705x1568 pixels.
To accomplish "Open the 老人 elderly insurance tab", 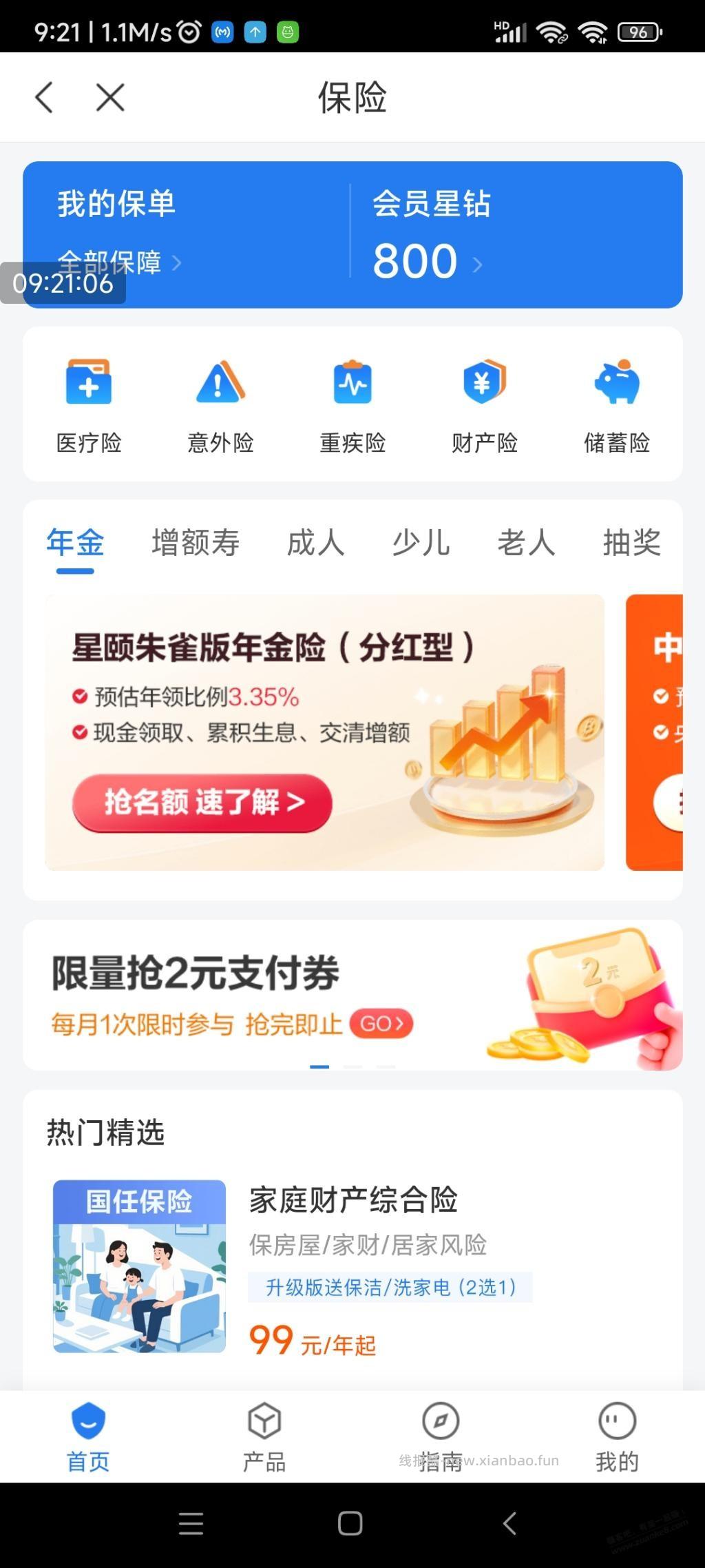I will click(x=526, y=544).
